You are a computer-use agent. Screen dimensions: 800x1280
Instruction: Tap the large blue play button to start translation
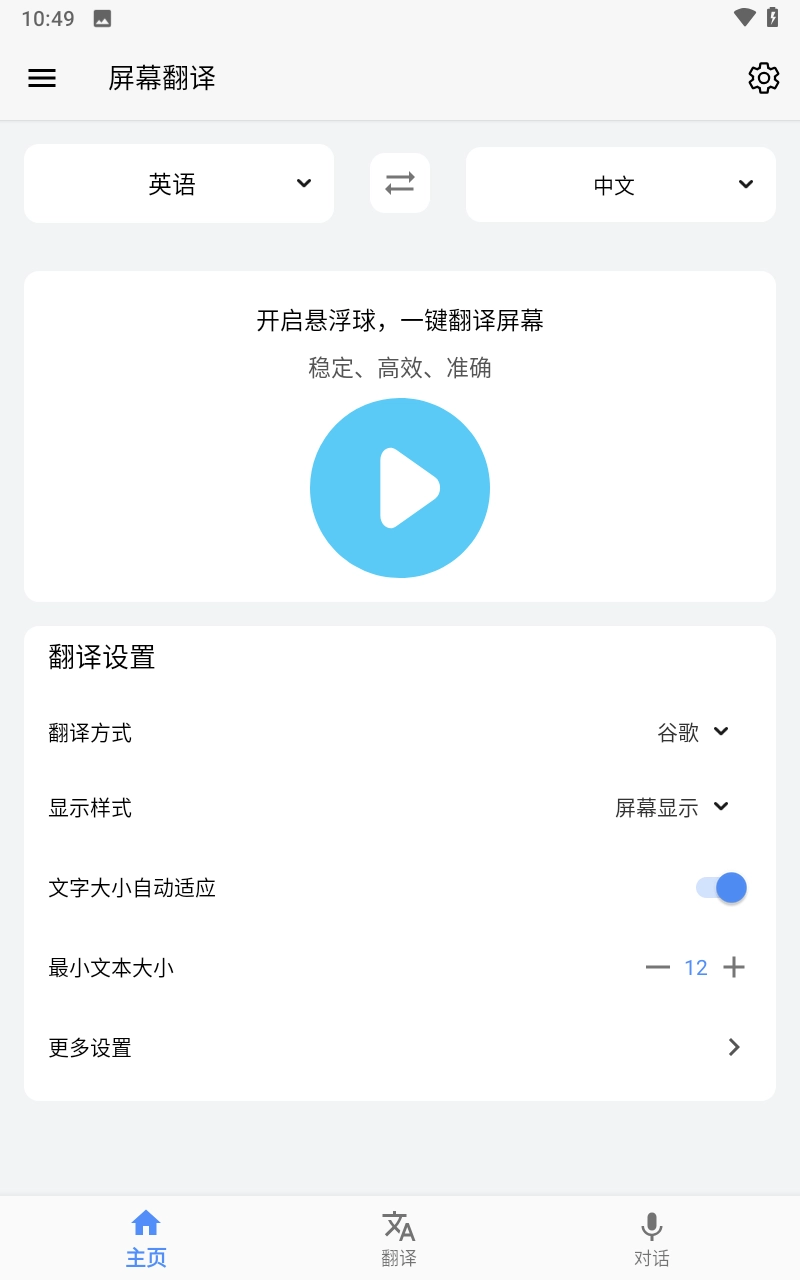pyautogui.click(x=400, y=488)
